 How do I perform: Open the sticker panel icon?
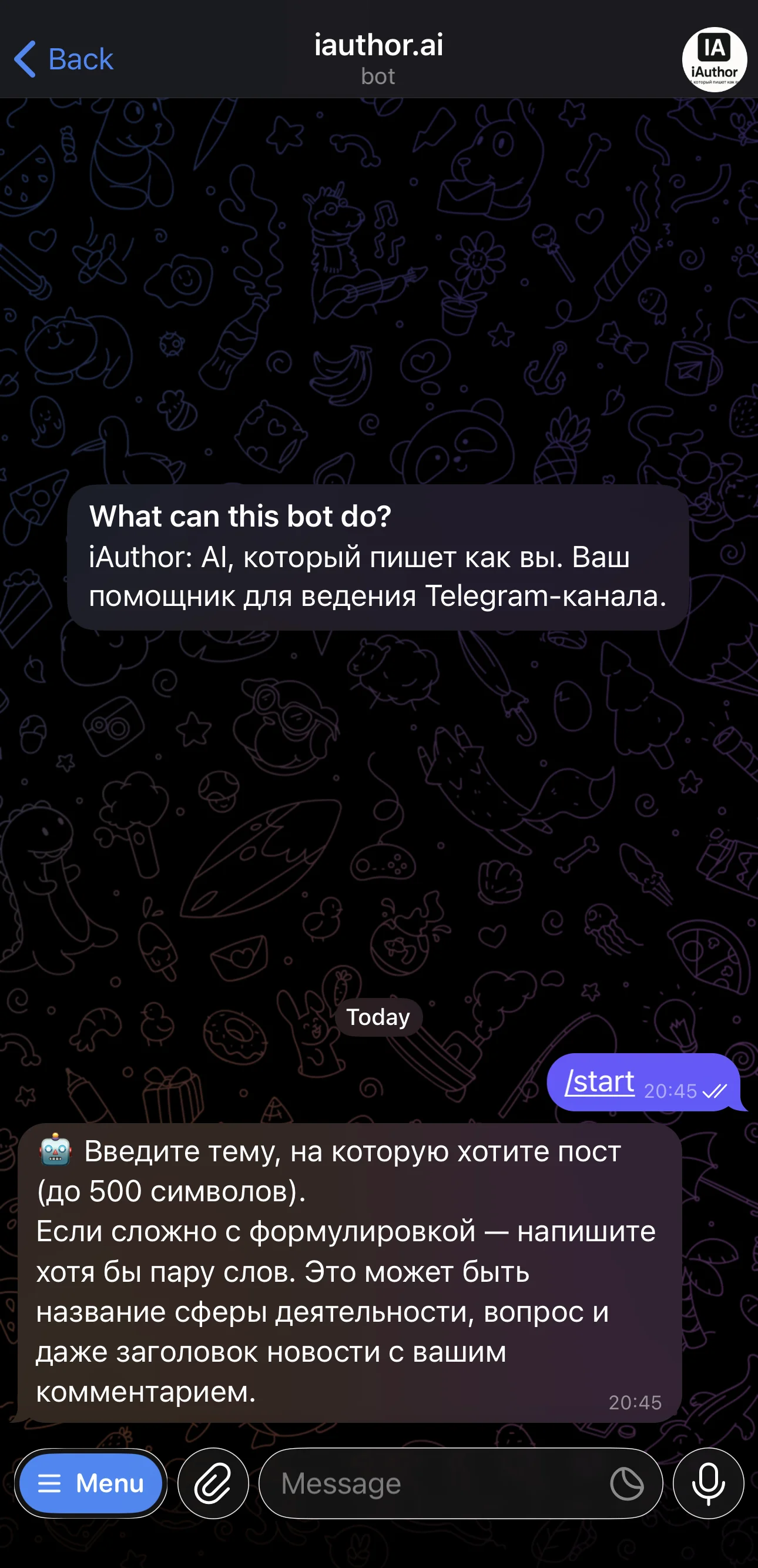coord(626,1483)
